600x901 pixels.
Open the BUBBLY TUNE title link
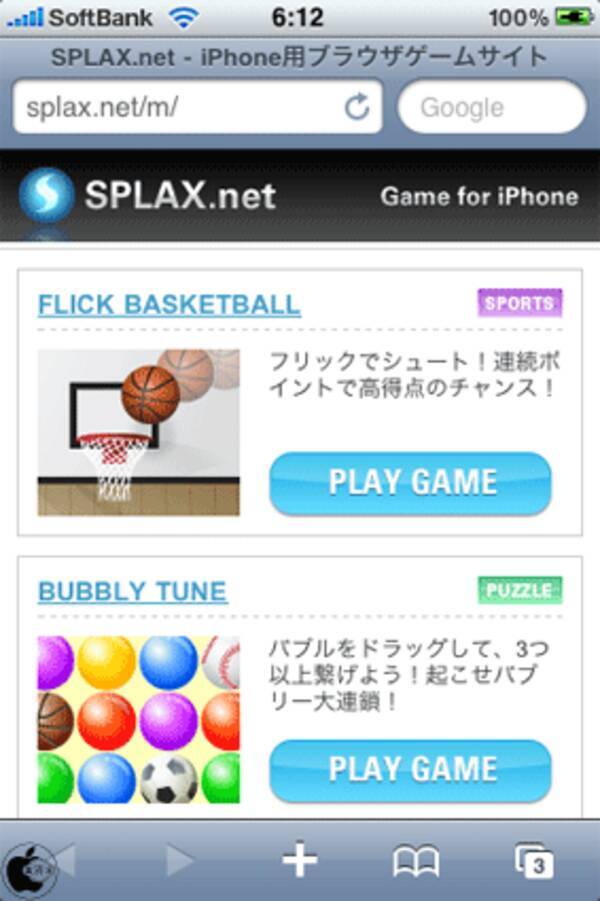132,591
